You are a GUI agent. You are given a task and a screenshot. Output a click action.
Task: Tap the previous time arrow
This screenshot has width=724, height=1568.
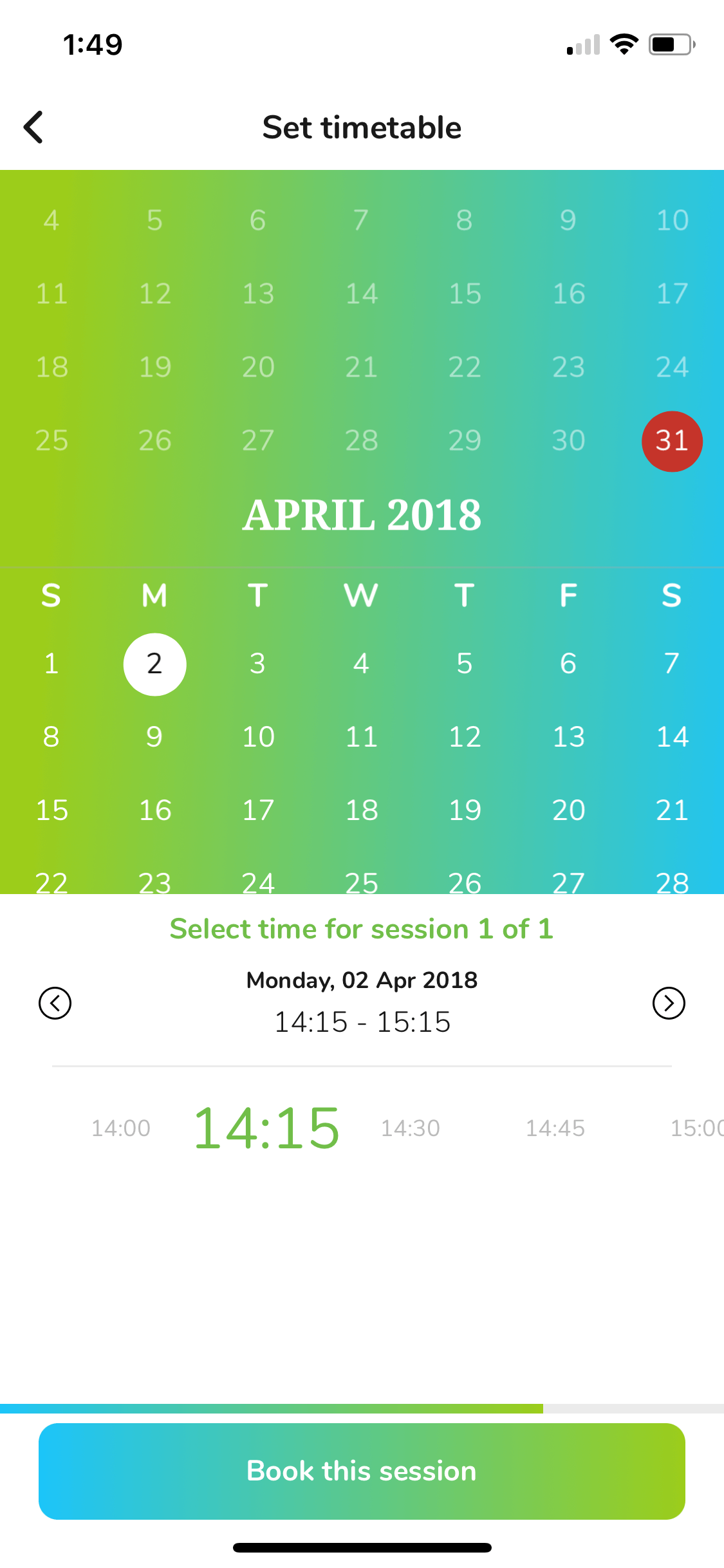(55, 1003)
